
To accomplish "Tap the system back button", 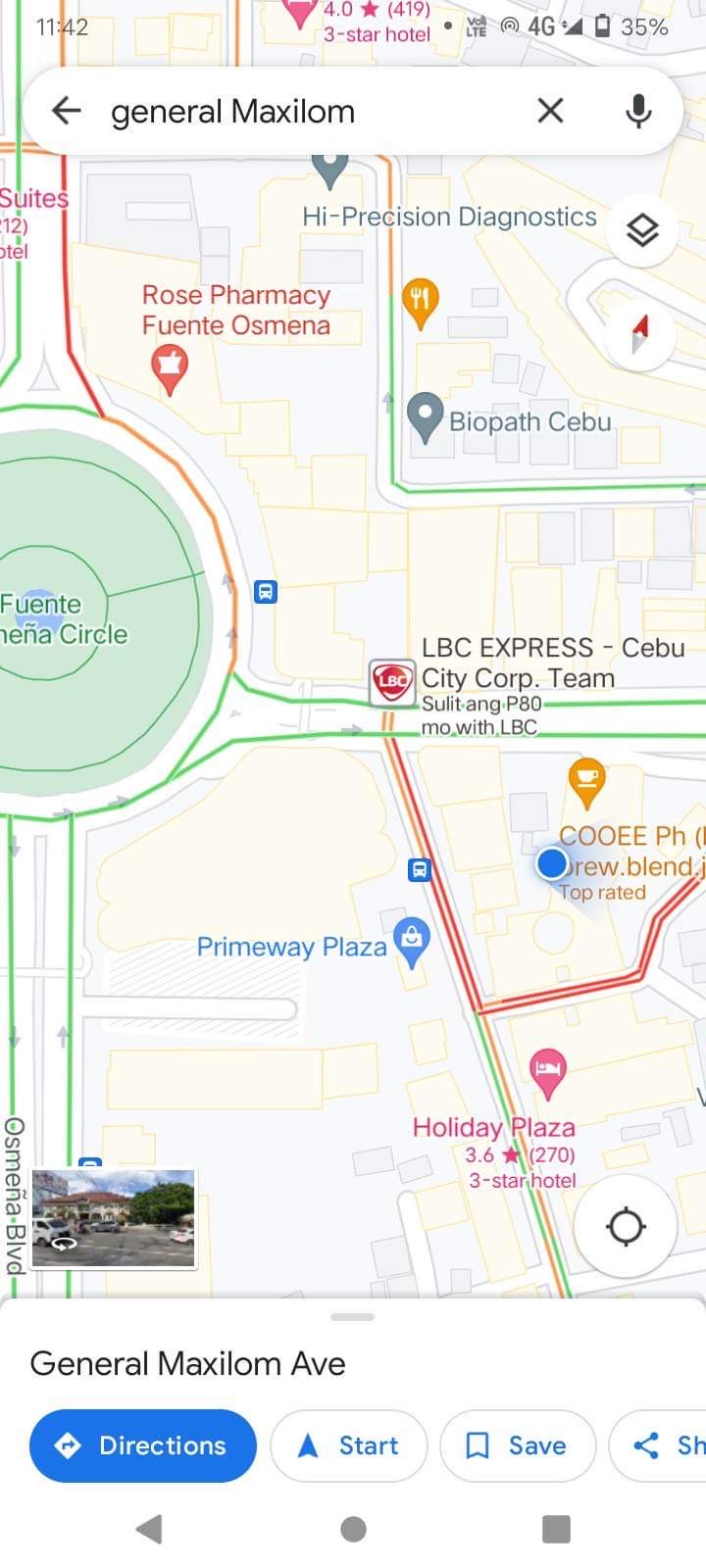I will pos(149,1528).
